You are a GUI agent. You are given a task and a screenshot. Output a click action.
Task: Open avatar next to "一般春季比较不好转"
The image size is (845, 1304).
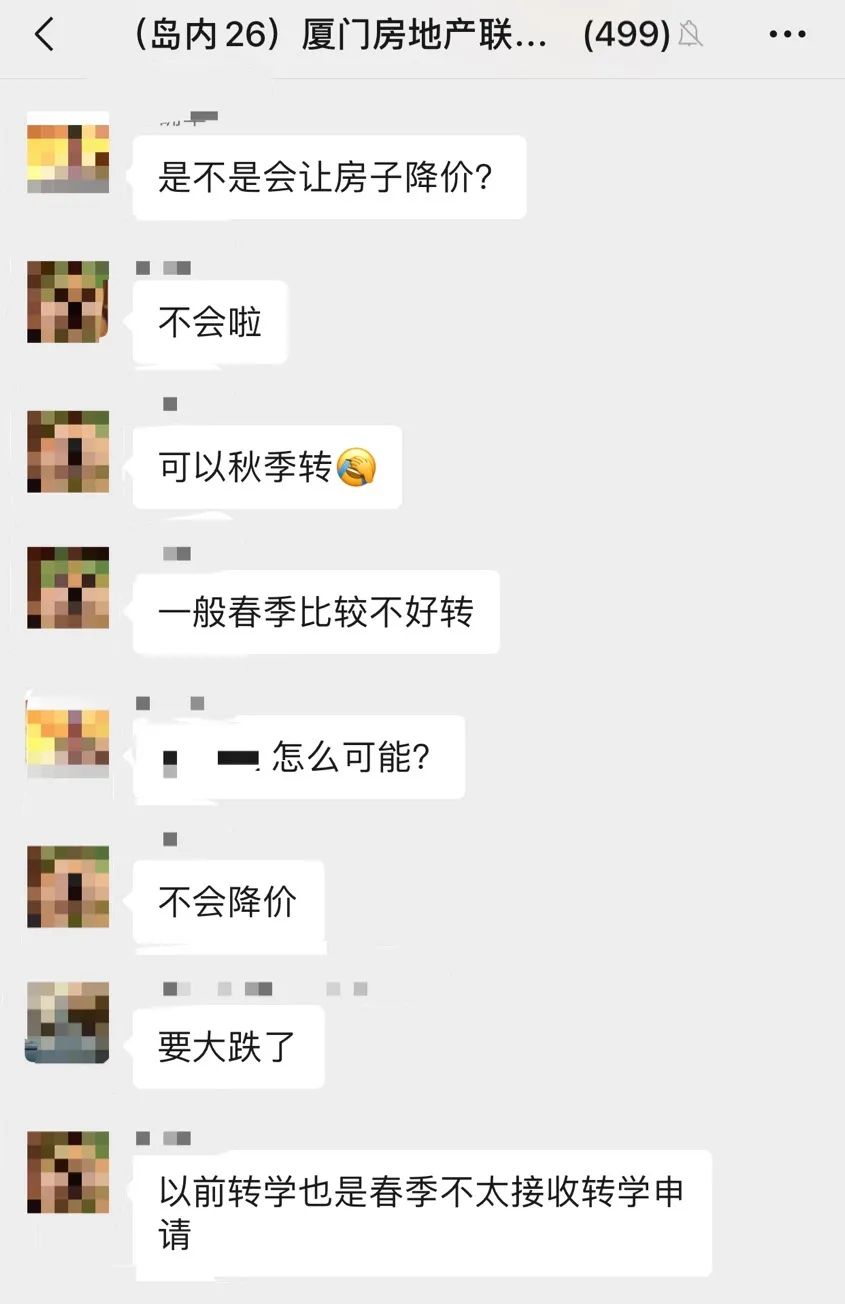pos(68,587)
